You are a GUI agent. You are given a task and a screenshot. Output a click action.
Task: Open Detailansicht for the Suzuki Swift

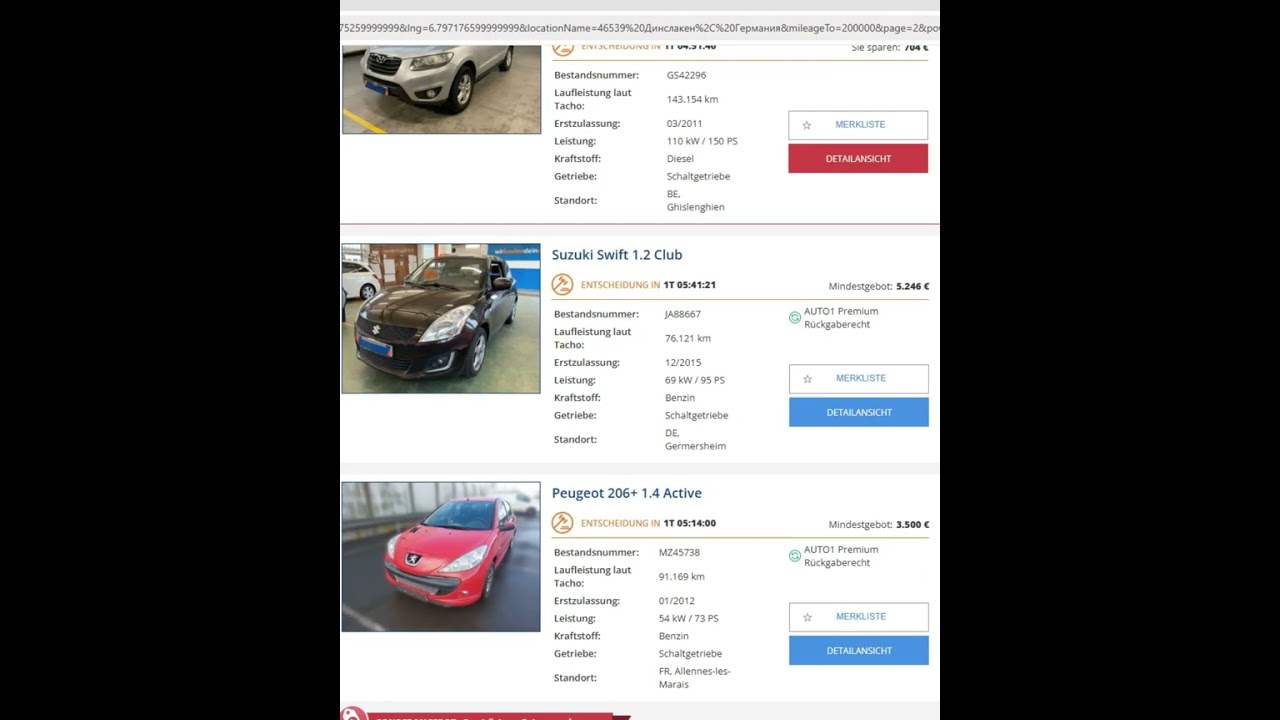pos(858,412)
